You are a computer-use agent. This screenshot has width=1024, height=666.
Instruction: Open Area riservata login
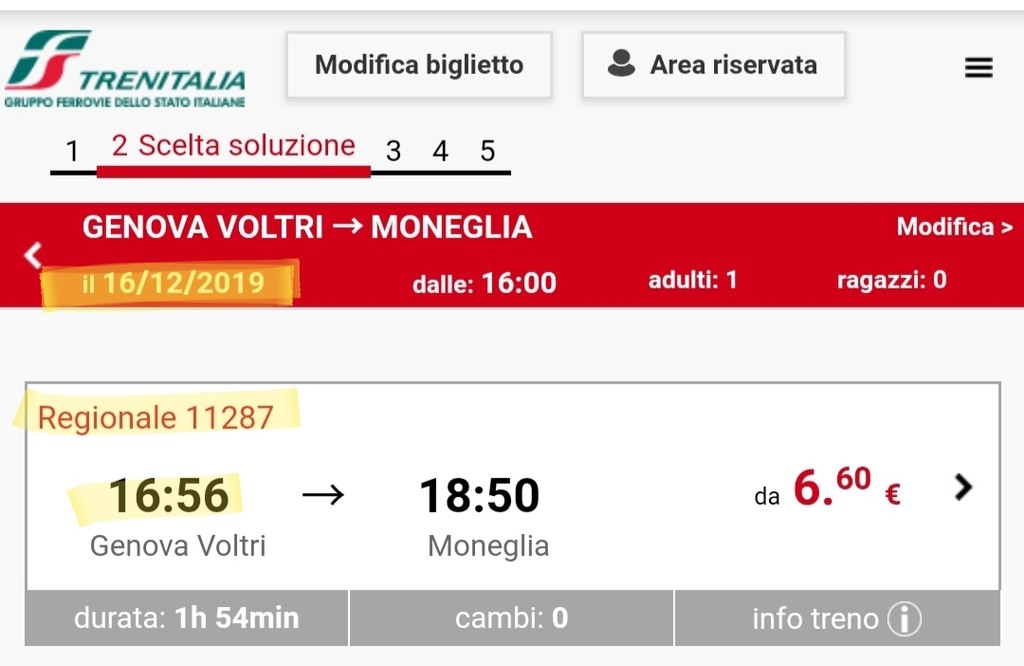[x=713, y=65]
